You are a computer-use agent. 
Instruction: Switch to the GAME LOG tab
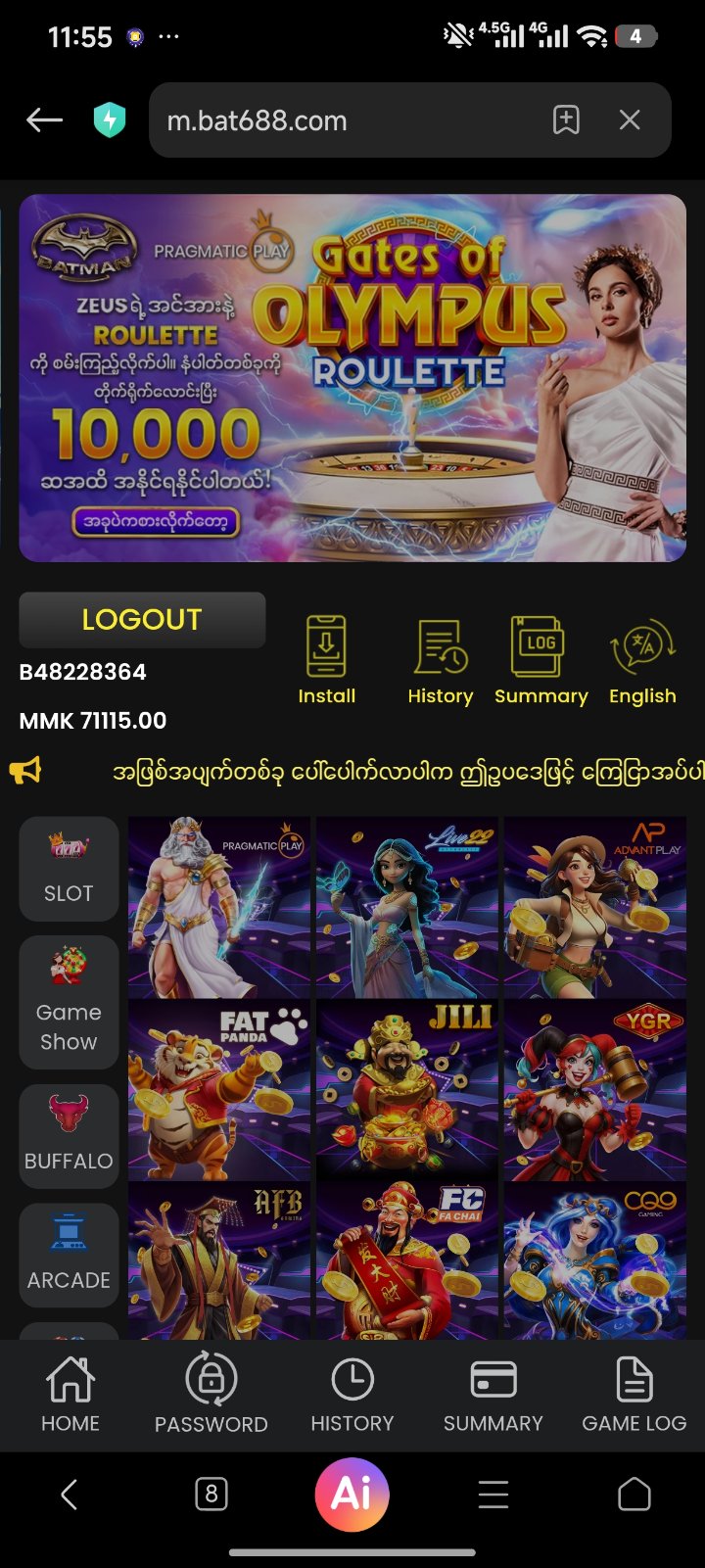634,1394
